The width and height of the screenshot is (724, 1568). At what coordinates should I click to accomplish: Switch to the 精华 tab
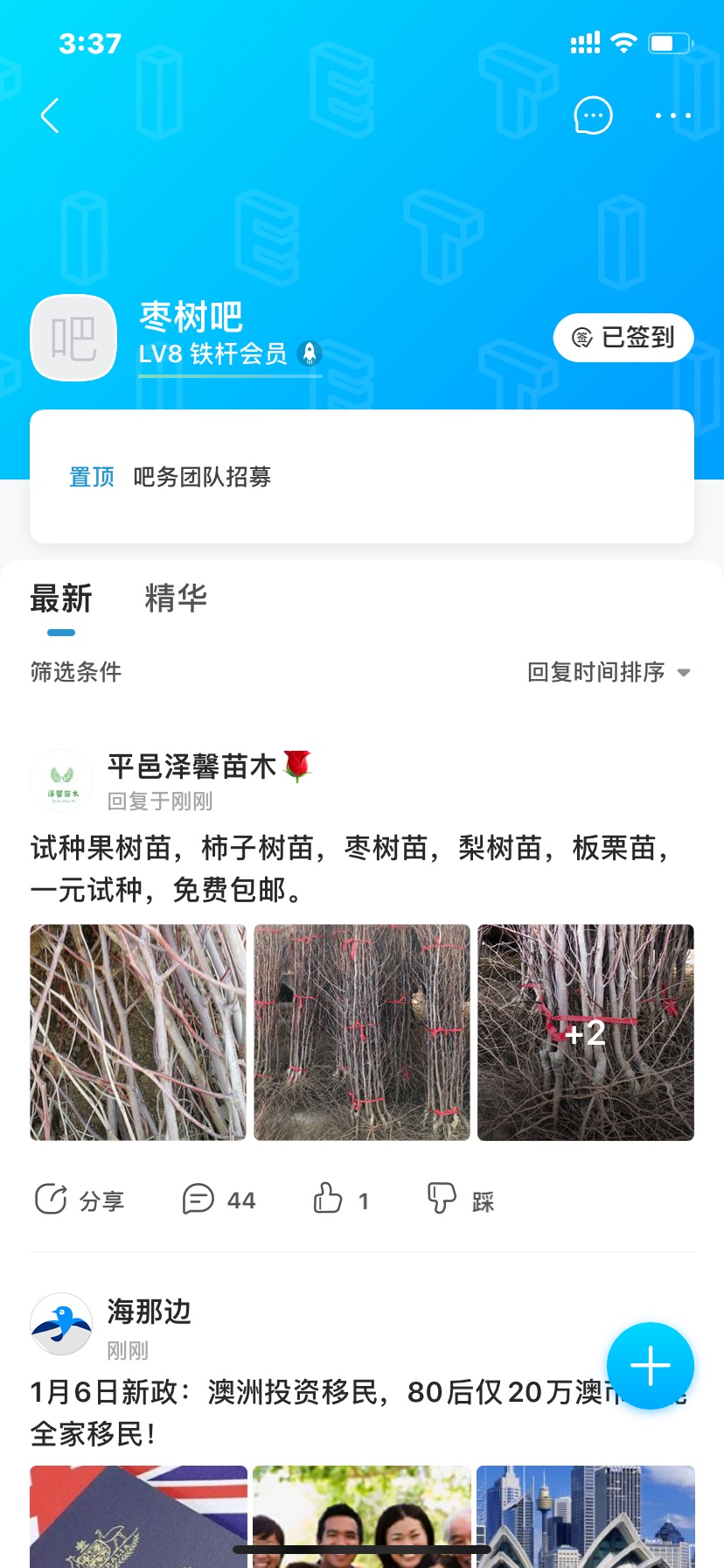point(176,598)
